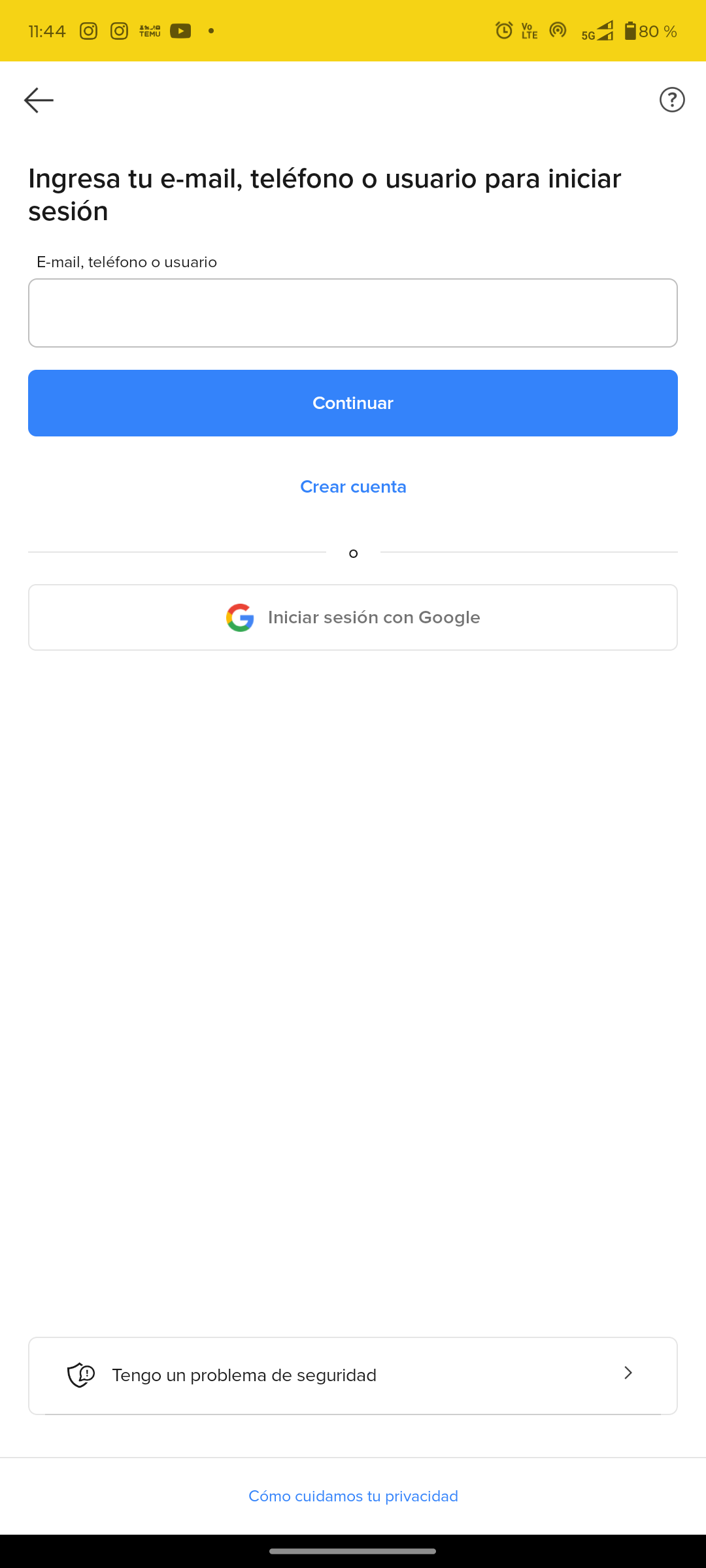Select Iniciar sesión con Google
Viewport: 706px width, 1568px height.
353,617
